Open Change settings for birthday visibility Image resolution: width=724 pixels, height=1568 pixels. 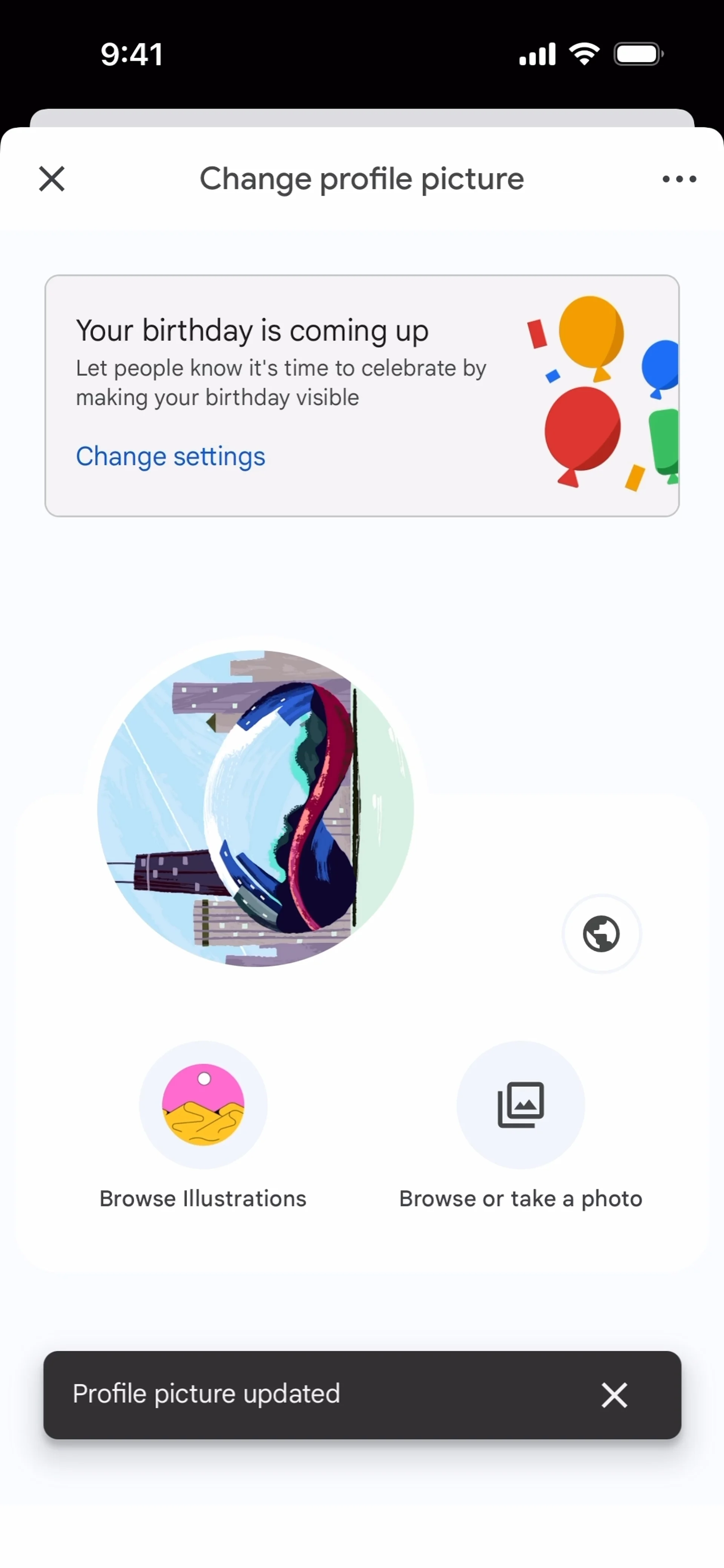(x=170, y=457)
